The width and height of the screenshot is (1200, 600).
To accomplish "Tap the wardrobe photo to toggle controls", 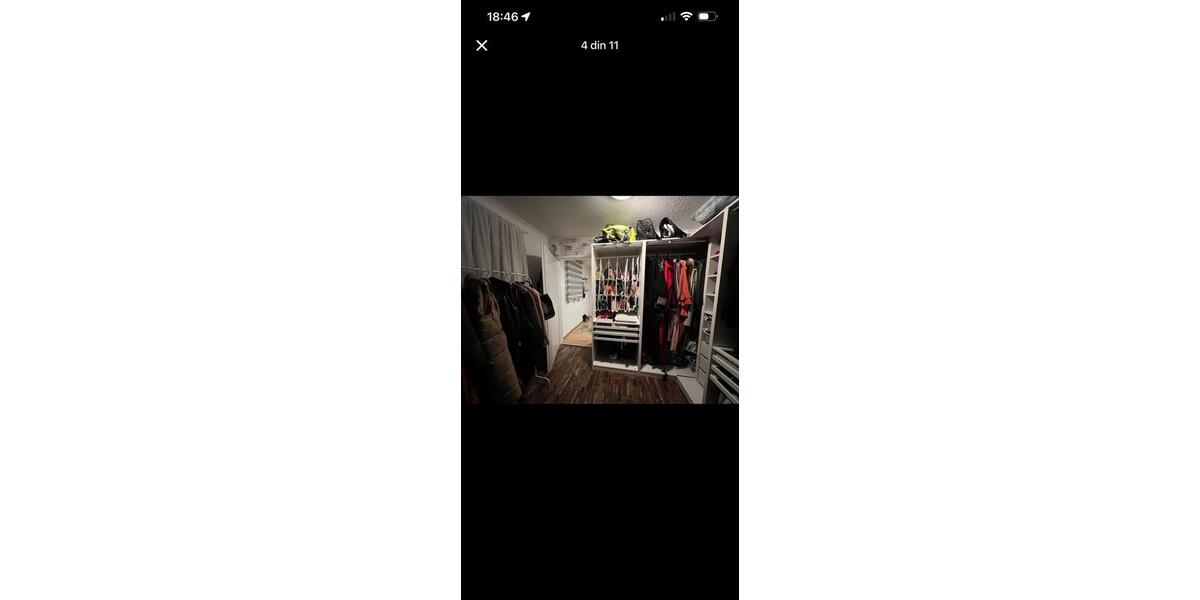I will pos(600,300).
